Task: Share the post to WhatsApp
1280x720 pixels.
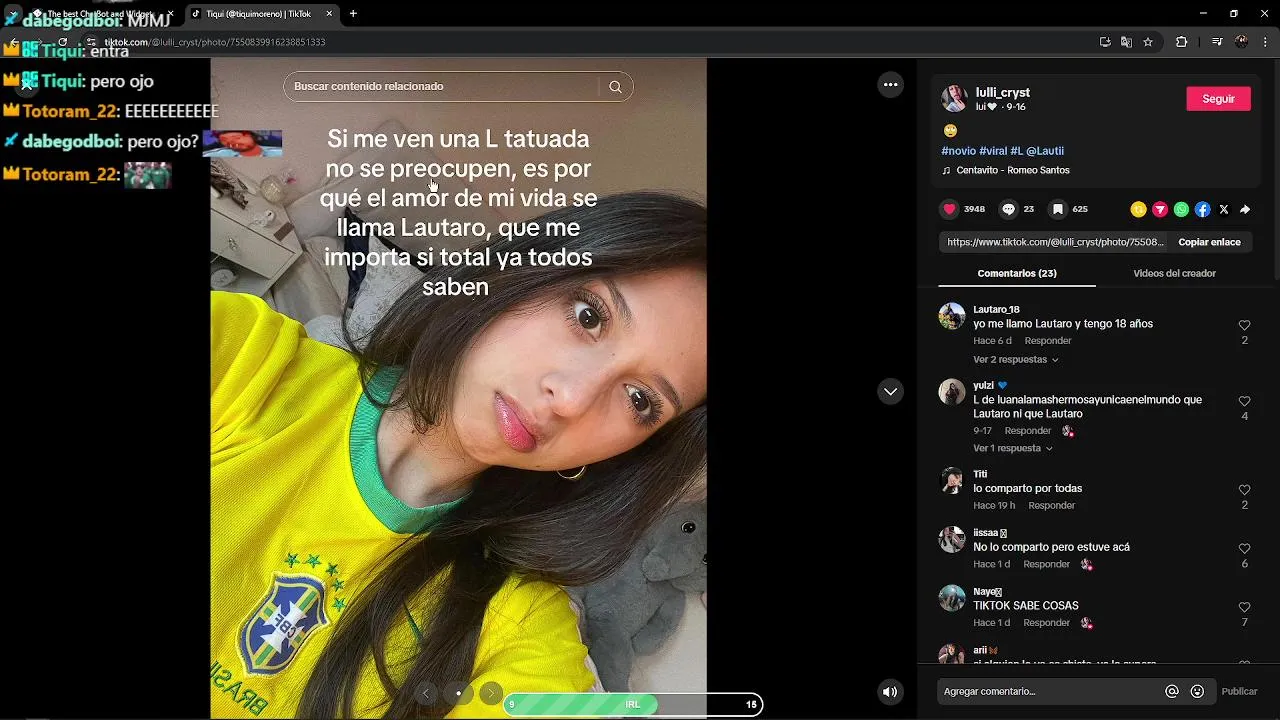Action: (1181, 209)
